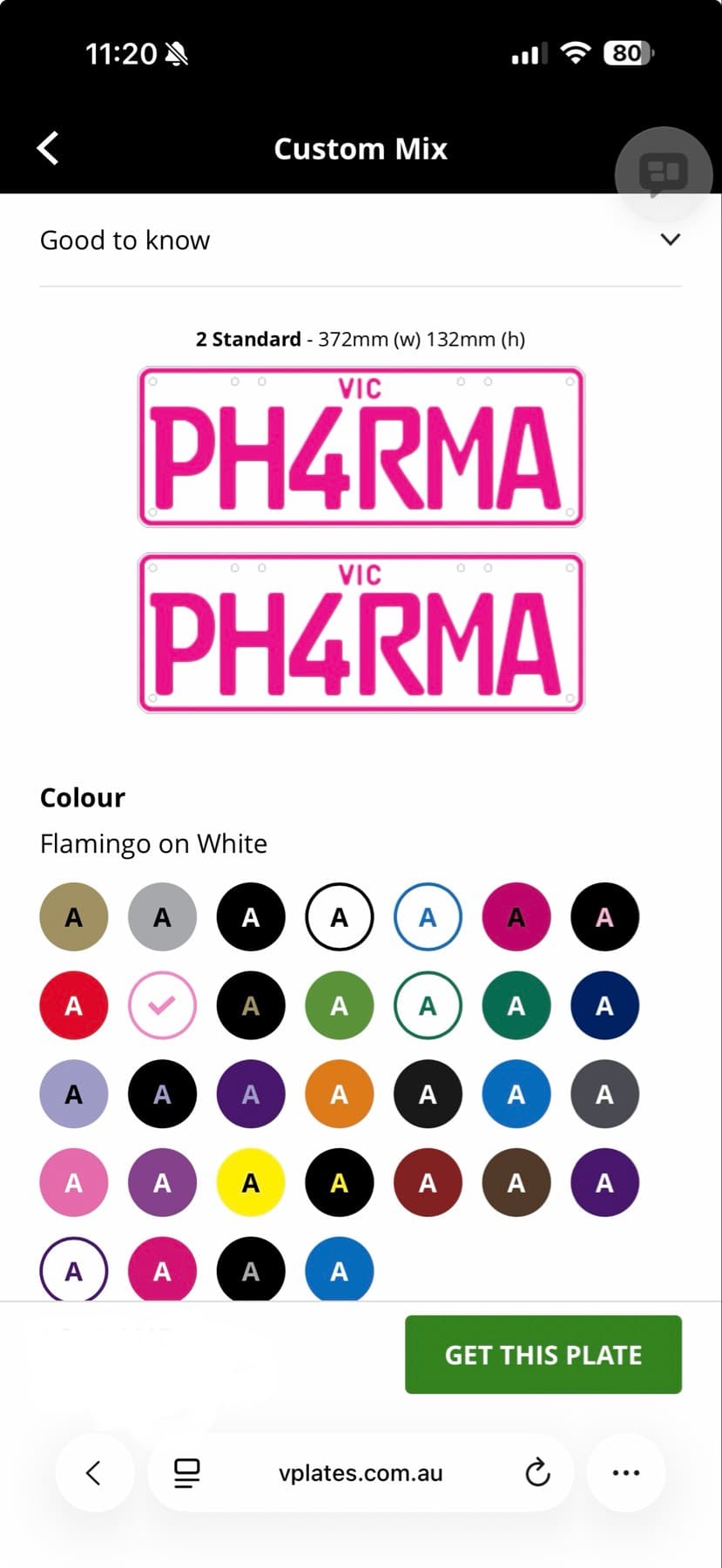Select the navy blue colour swatch
The image size is (722, 1568).
click(604, 1005)
